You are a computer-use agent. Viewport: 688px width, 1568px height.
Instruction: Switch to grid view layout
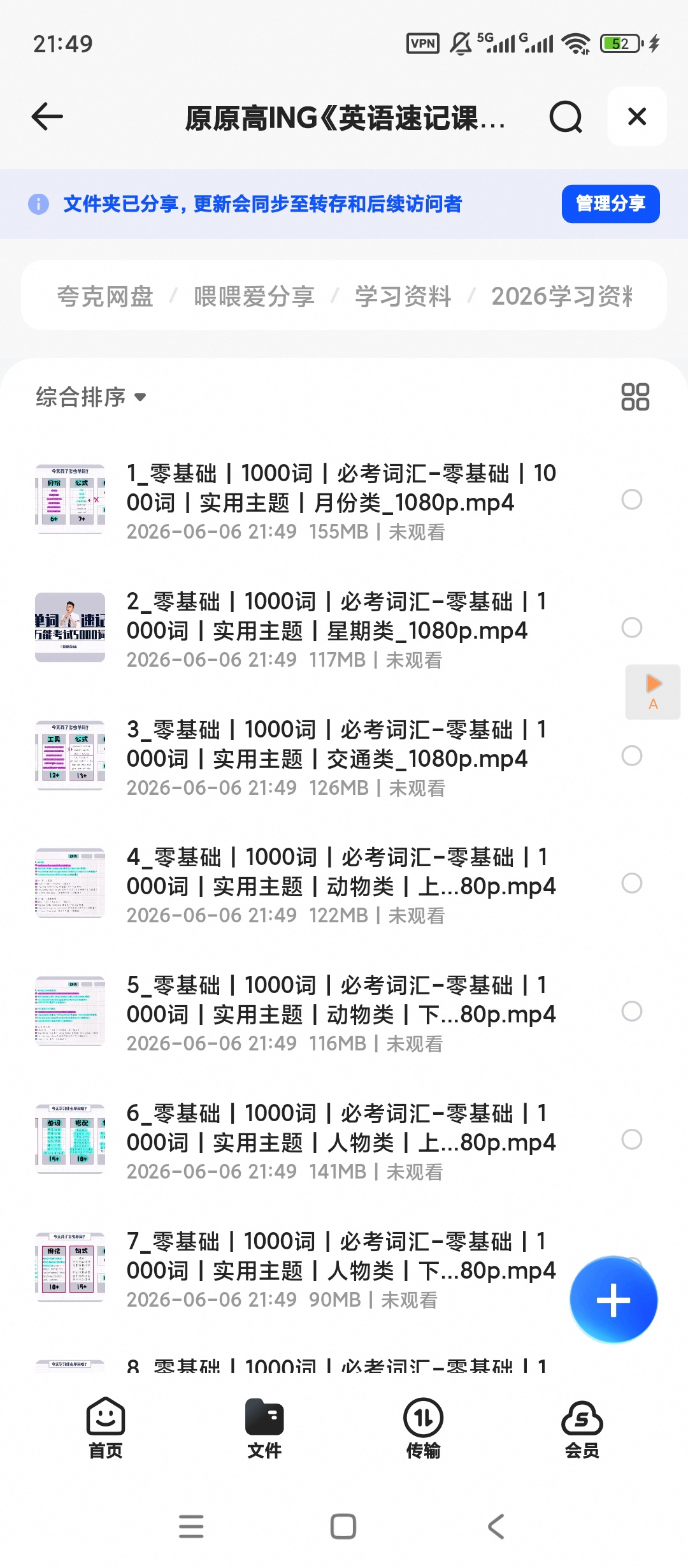[x=635, y=396]
